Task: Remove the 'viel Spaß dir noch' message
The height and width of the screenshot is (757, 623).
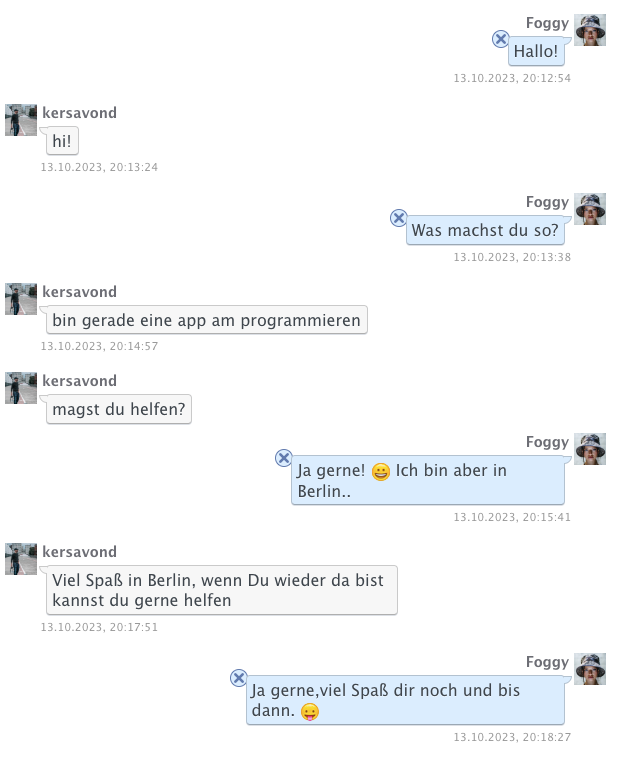Action: coord(239,678)
